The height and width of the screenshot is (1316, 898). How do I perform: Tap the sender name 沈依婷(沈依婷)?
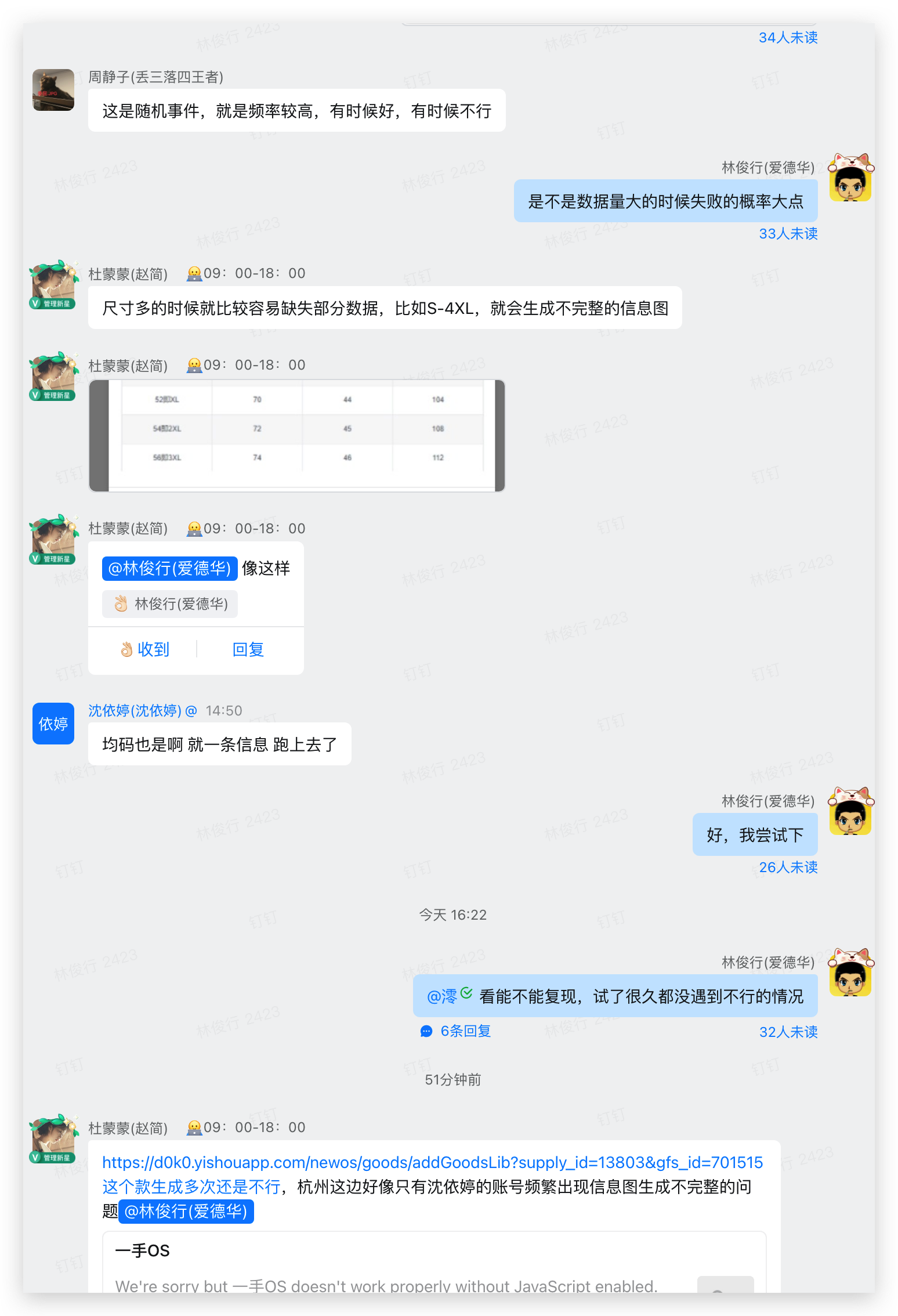point(135,711)
